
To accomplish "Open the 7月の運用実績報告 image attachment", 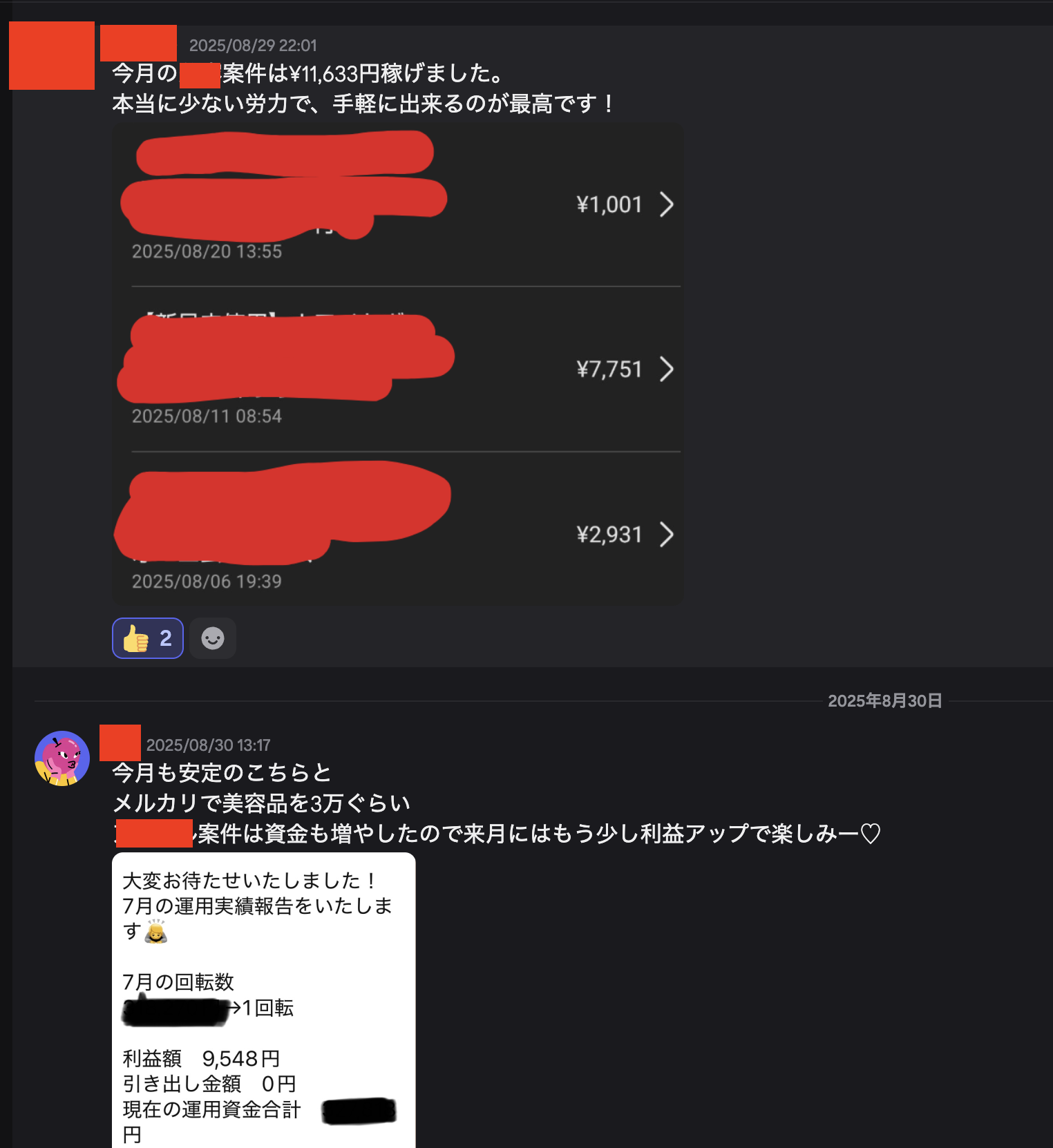I will pyautogui.click(x=264, y=1000).
